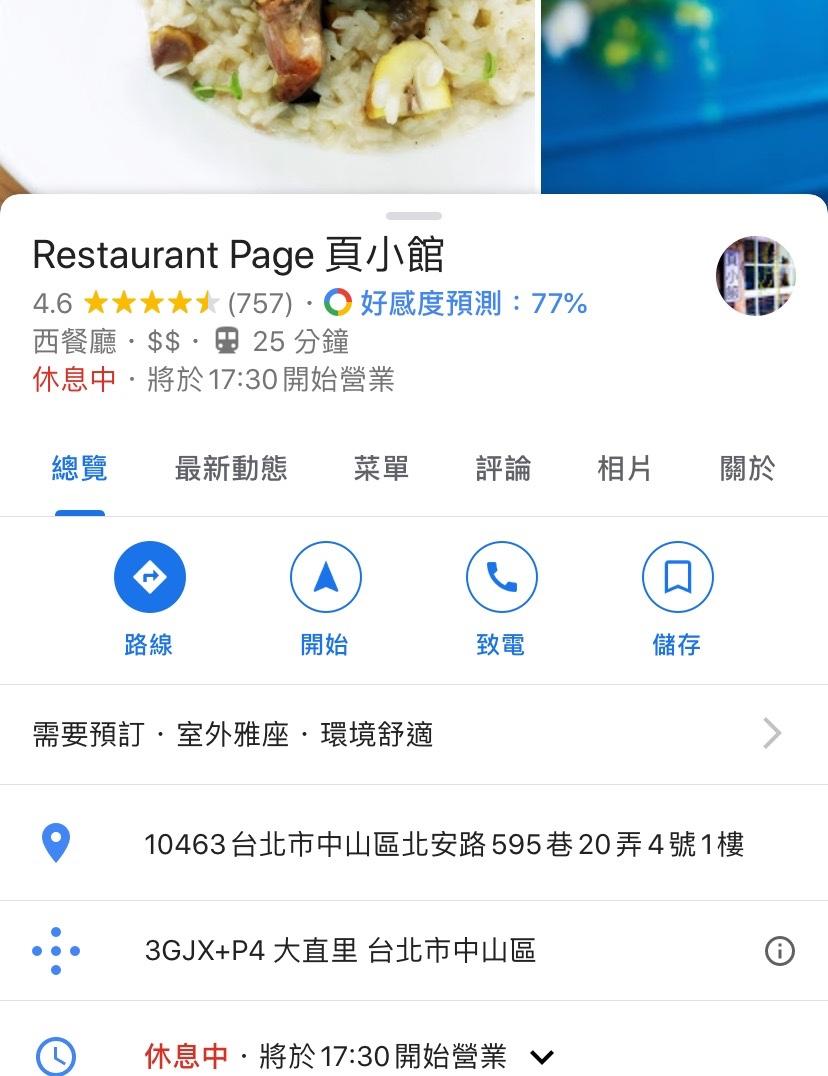Viewport: 828px width, 1076px height.
Task: Switch to the 總覽 tab
Action: coord(80,468)
